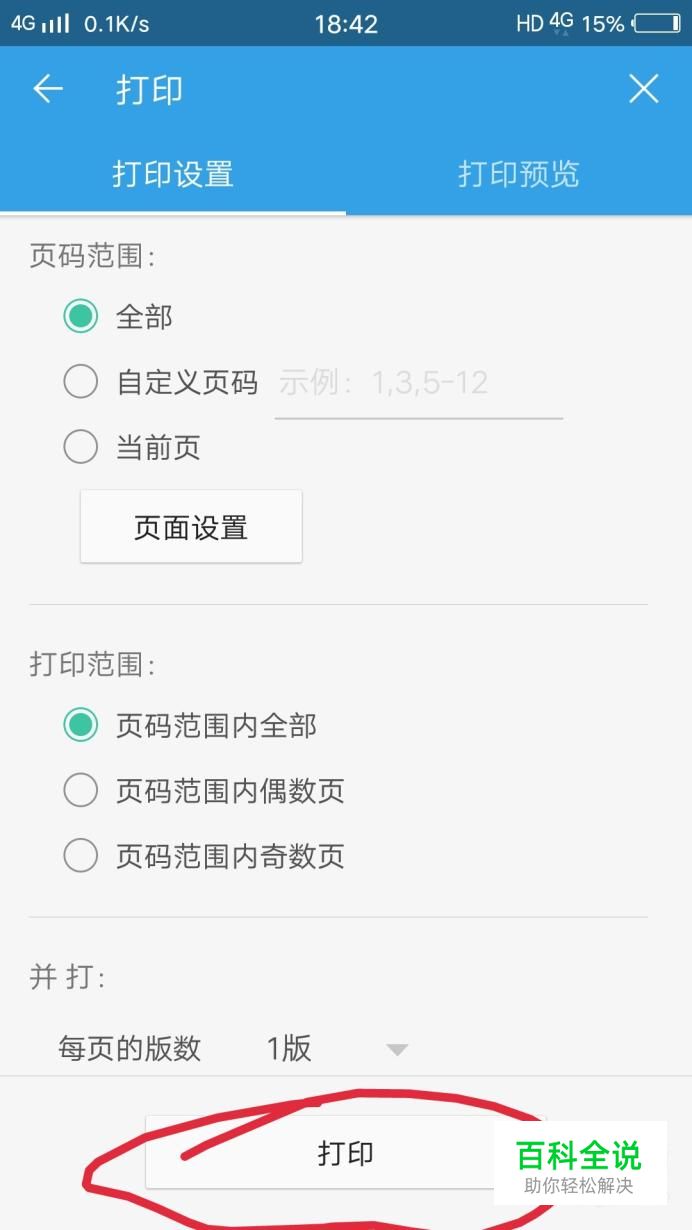Screen dimensions: 692x1230
Task: Expand the 每页的版数 dropdown
Action: tap(334, 1048)
